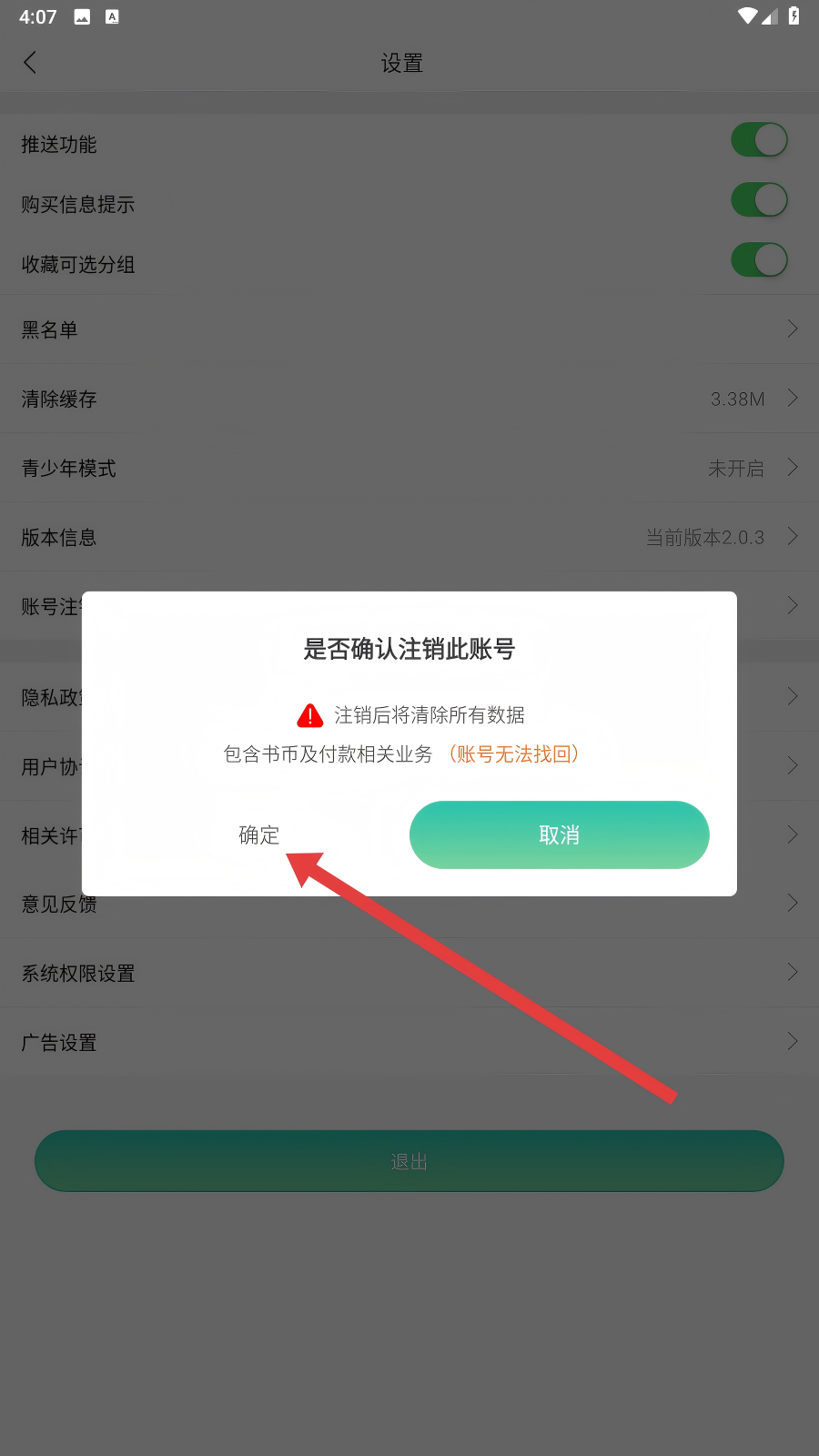Tap 取消 to cancel account deletion
The width and height of the screenshot is (819, 1456).
coord(559,834)
